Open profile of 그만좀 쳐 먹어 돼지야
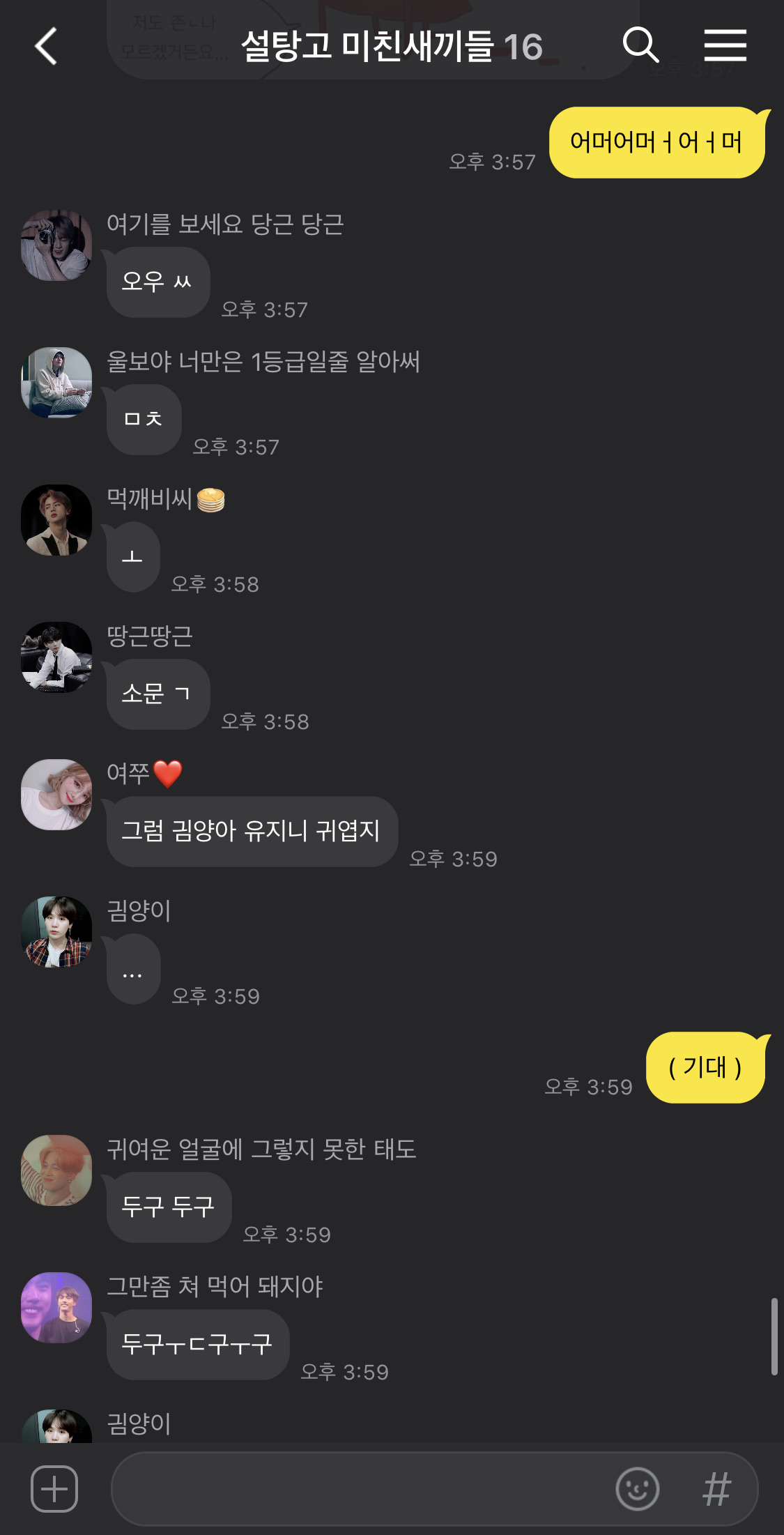Screen dimensions: 784x1535 (x=56, y=1308)
